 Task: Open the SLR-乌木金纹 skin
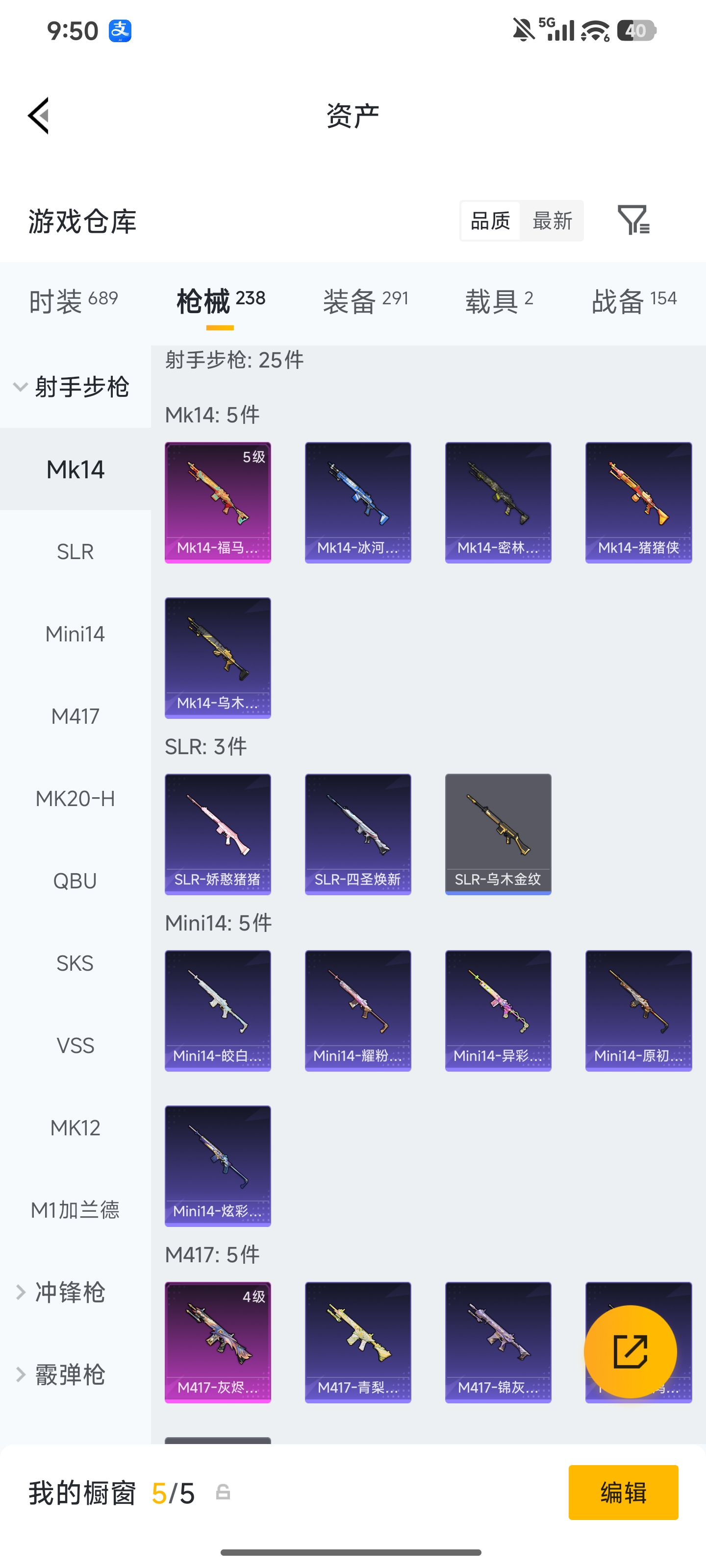pyautogui.click(x=498, y=834)
